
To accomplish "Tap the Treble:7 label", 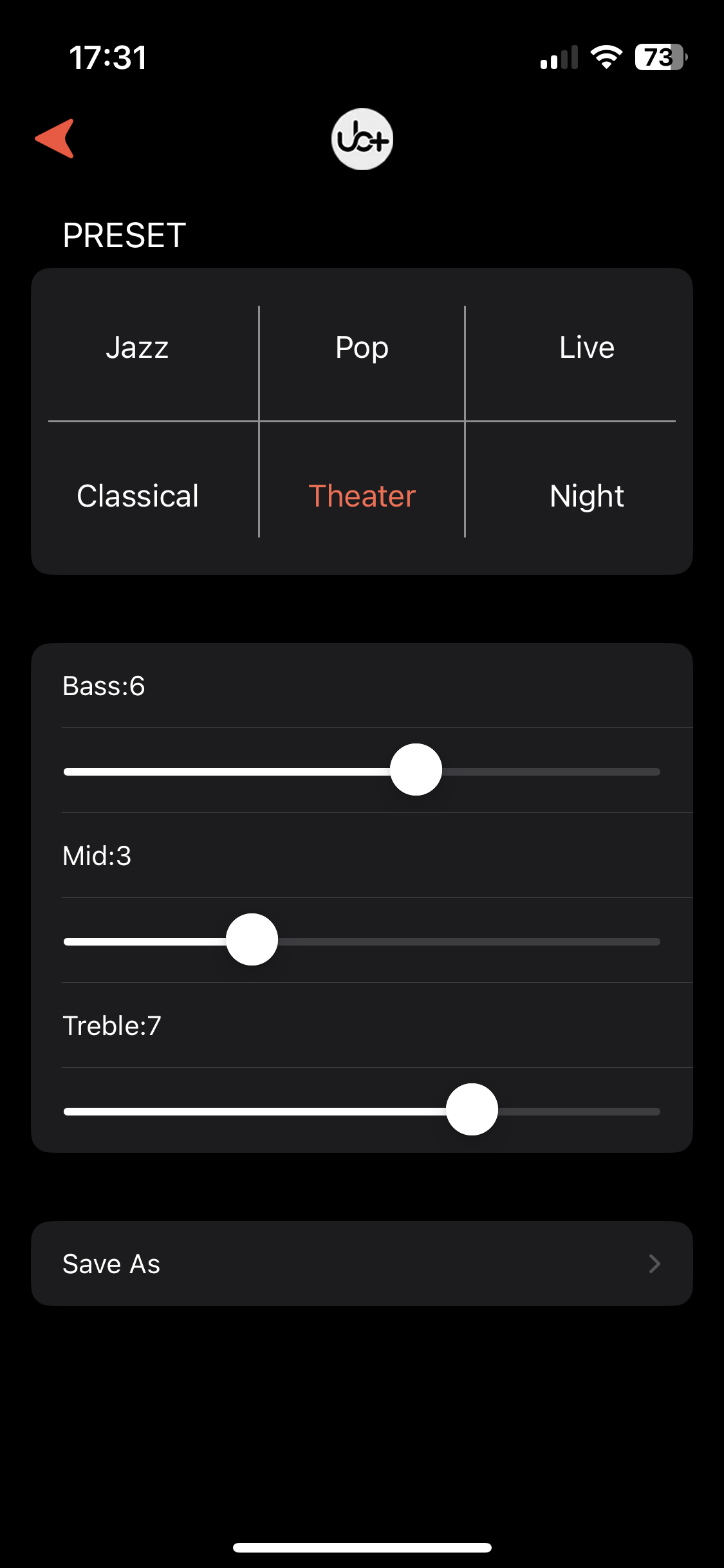I will tap(112, 1026).
